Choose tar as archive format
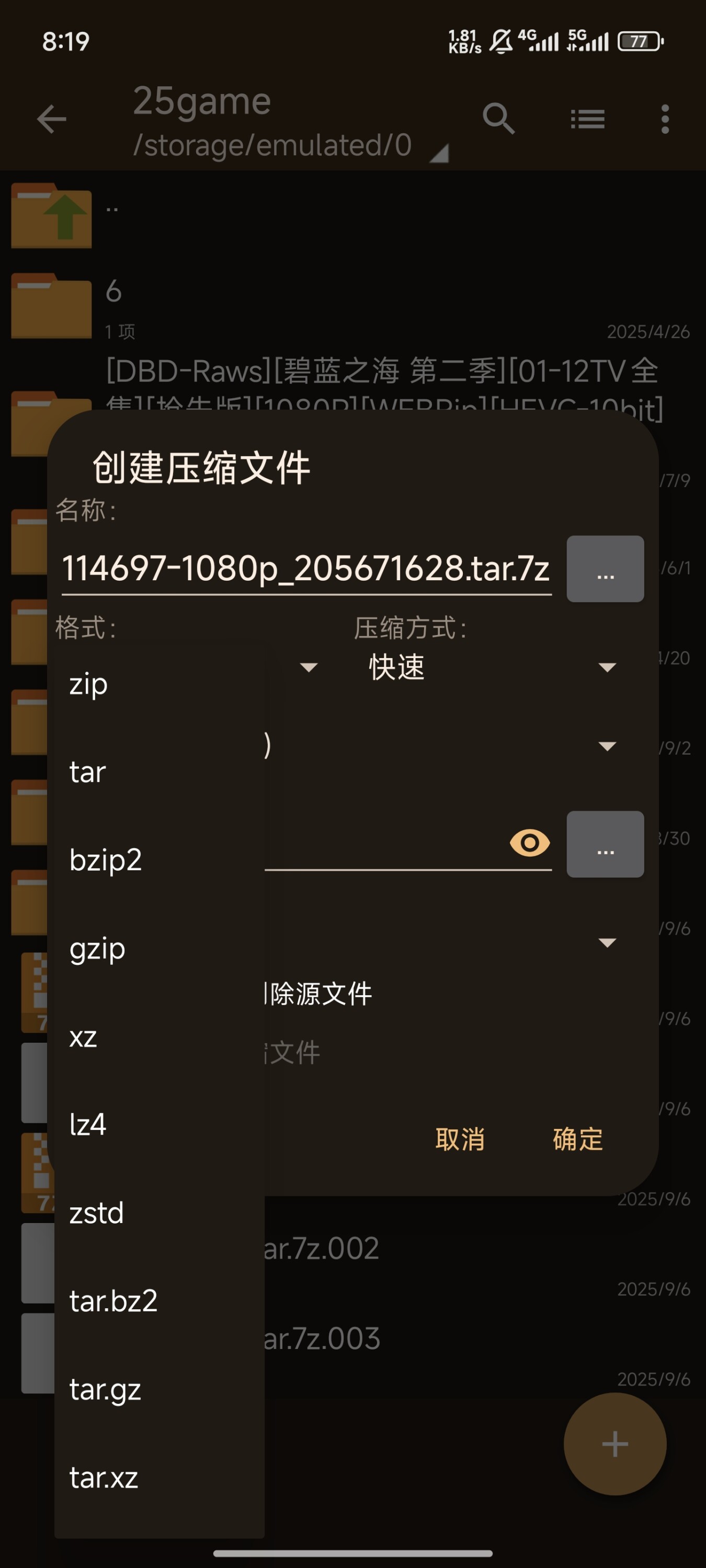 tap(88, 773)
